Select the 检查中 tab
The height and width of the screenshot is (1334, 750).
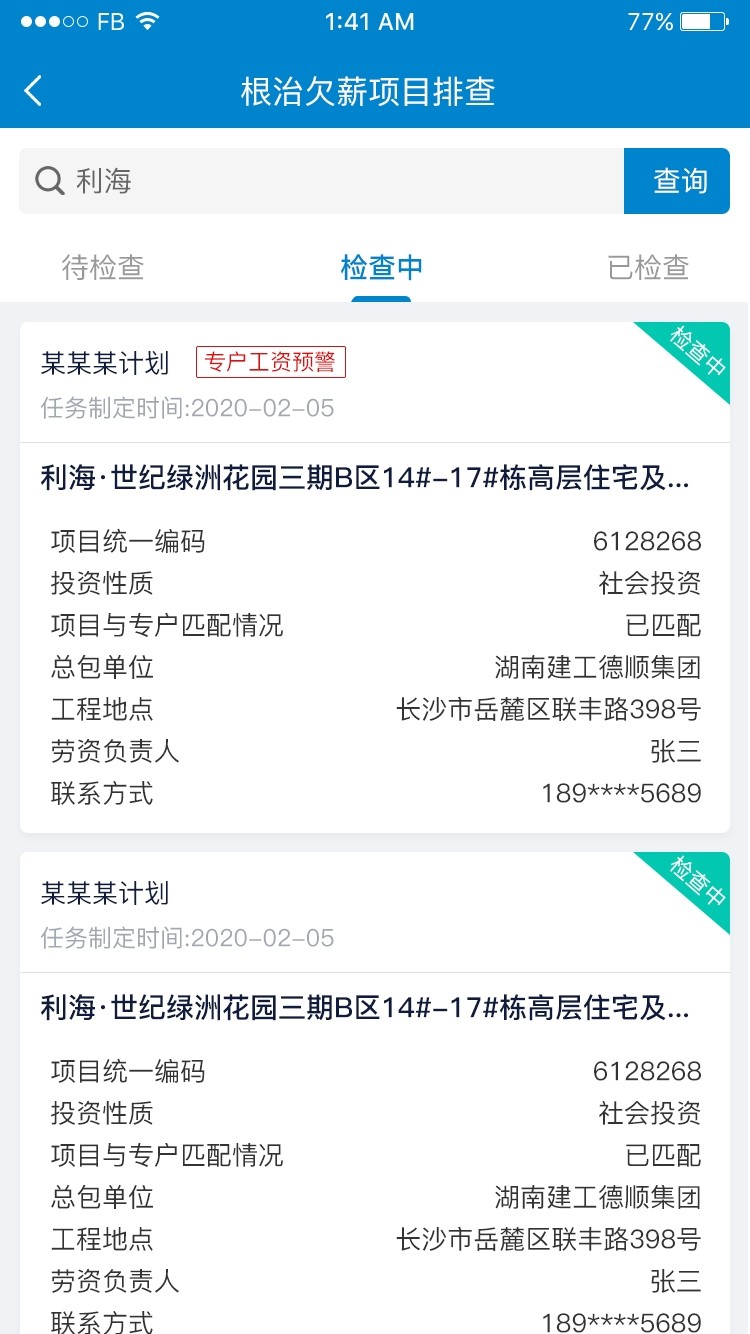coord(381,267)
